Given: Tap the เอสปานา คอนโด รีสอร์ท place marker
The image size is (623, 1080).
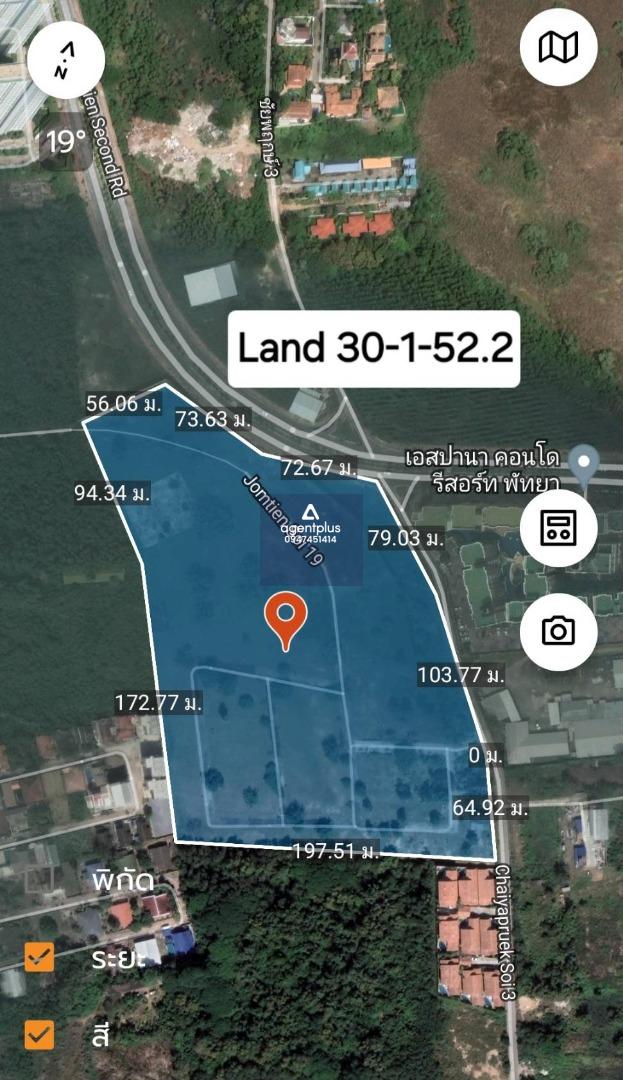Looking at the screenshot, I should (586, 461).
